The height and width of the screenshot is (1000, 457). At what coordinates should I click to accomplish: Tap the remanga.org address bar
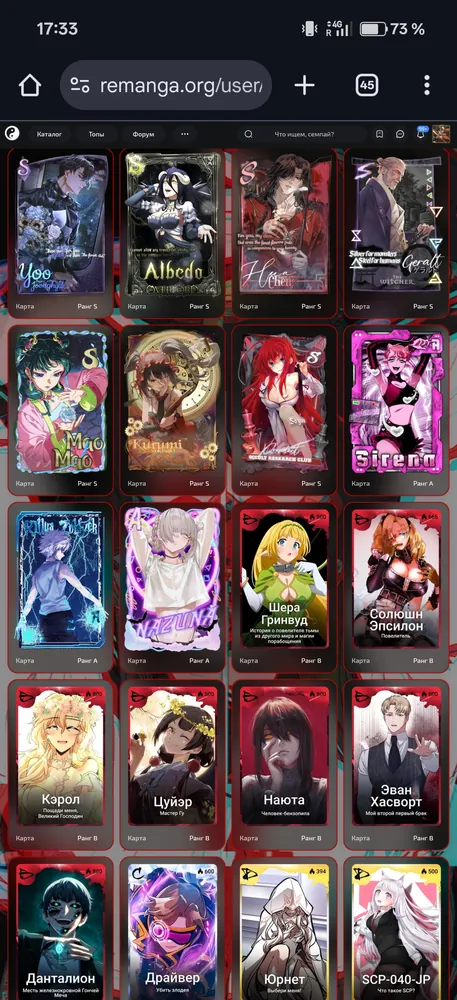point(166,85)
